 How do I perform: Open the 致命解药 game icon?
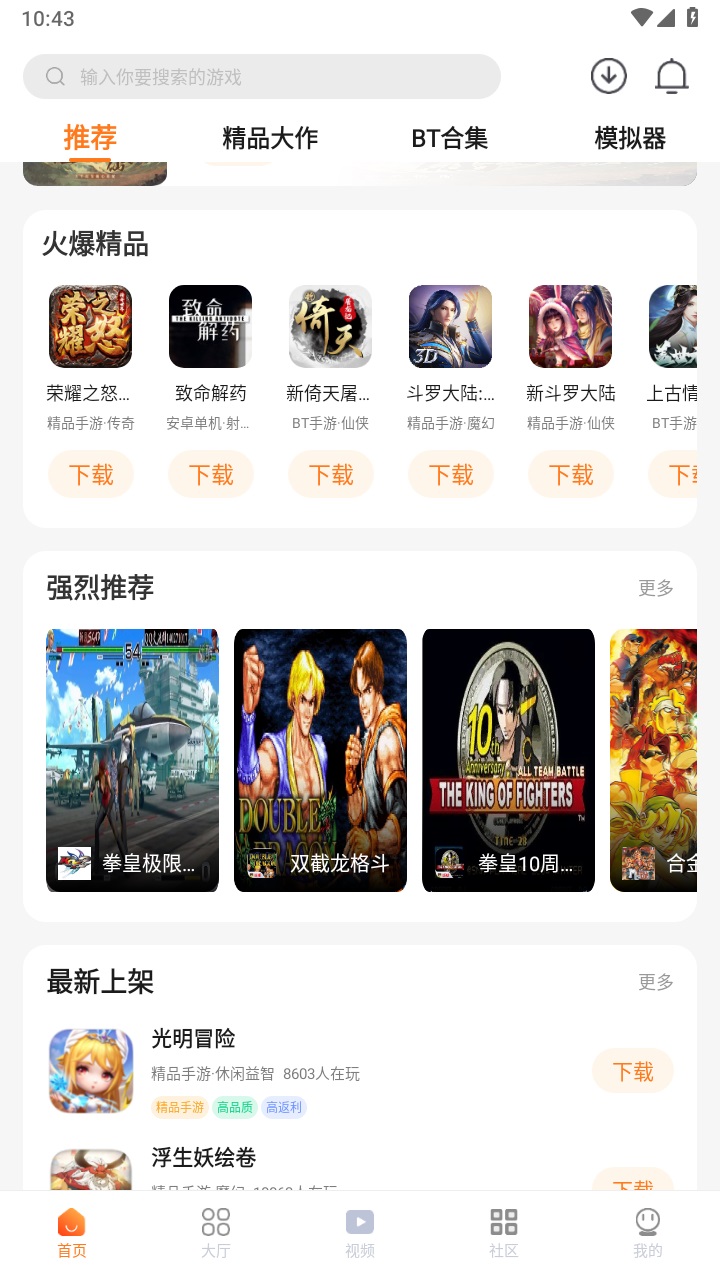211,326
